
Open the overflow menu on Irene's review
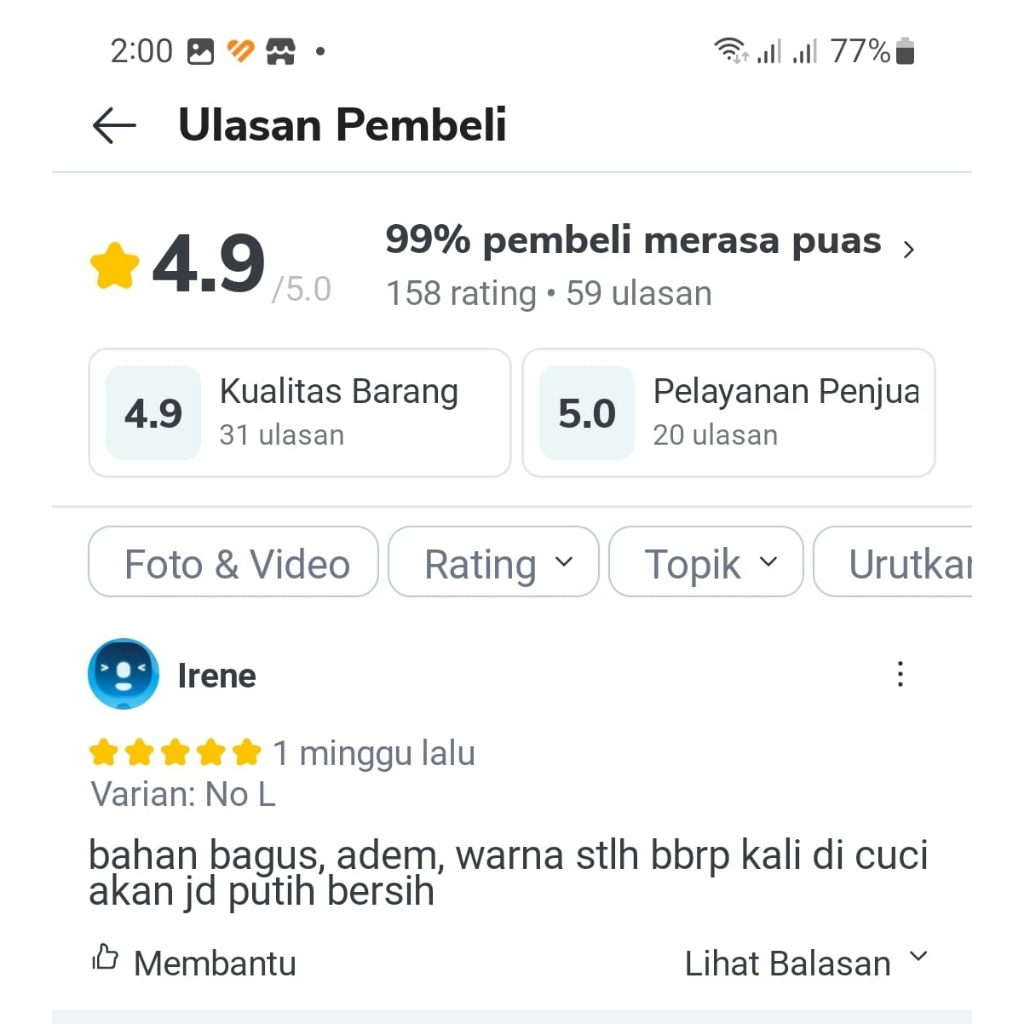click(x=900, y=675)
